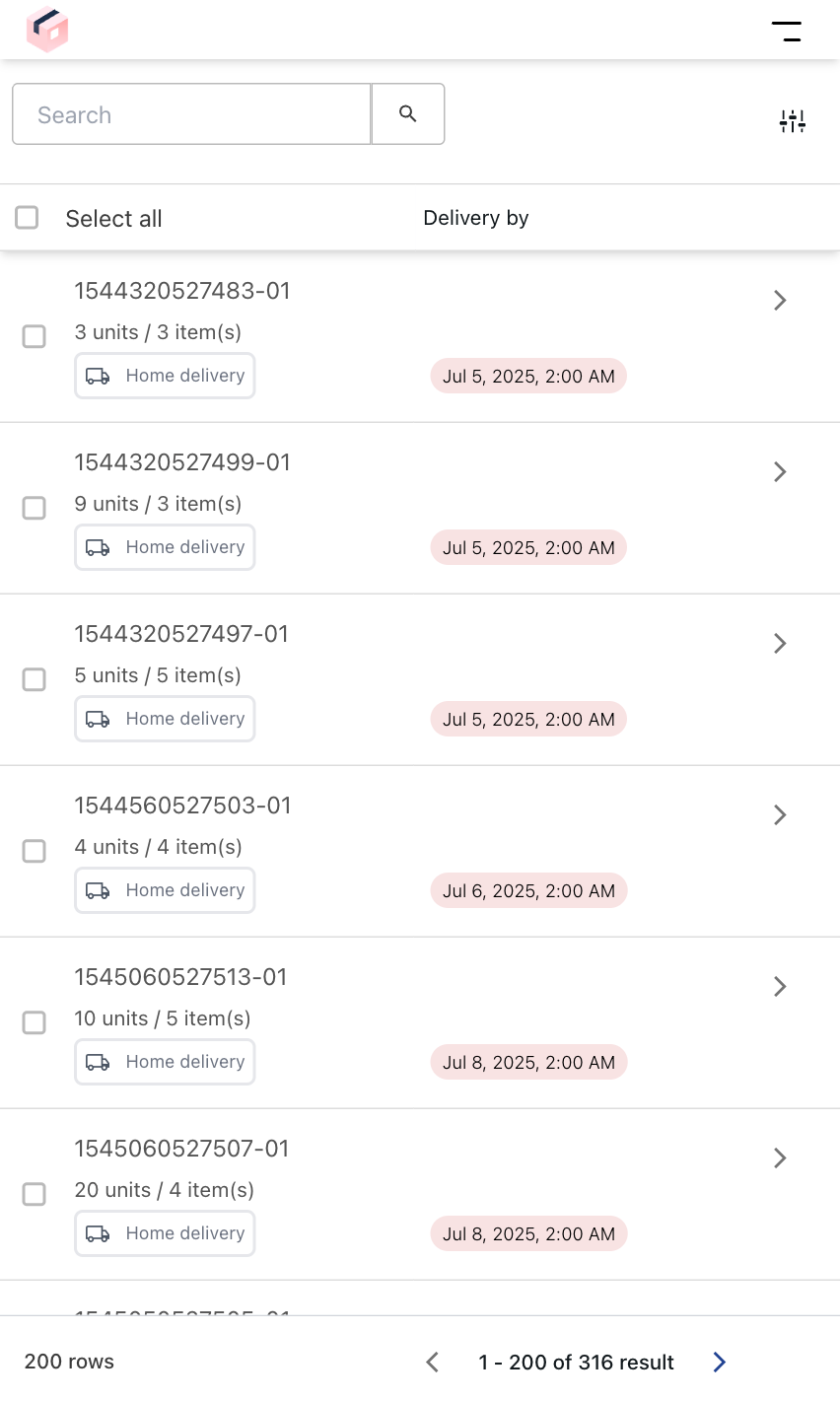The height and width of the screenshot is (1402, 840).
Task: Click the truck icon on order 1544560527503-01
Action: 98,890
